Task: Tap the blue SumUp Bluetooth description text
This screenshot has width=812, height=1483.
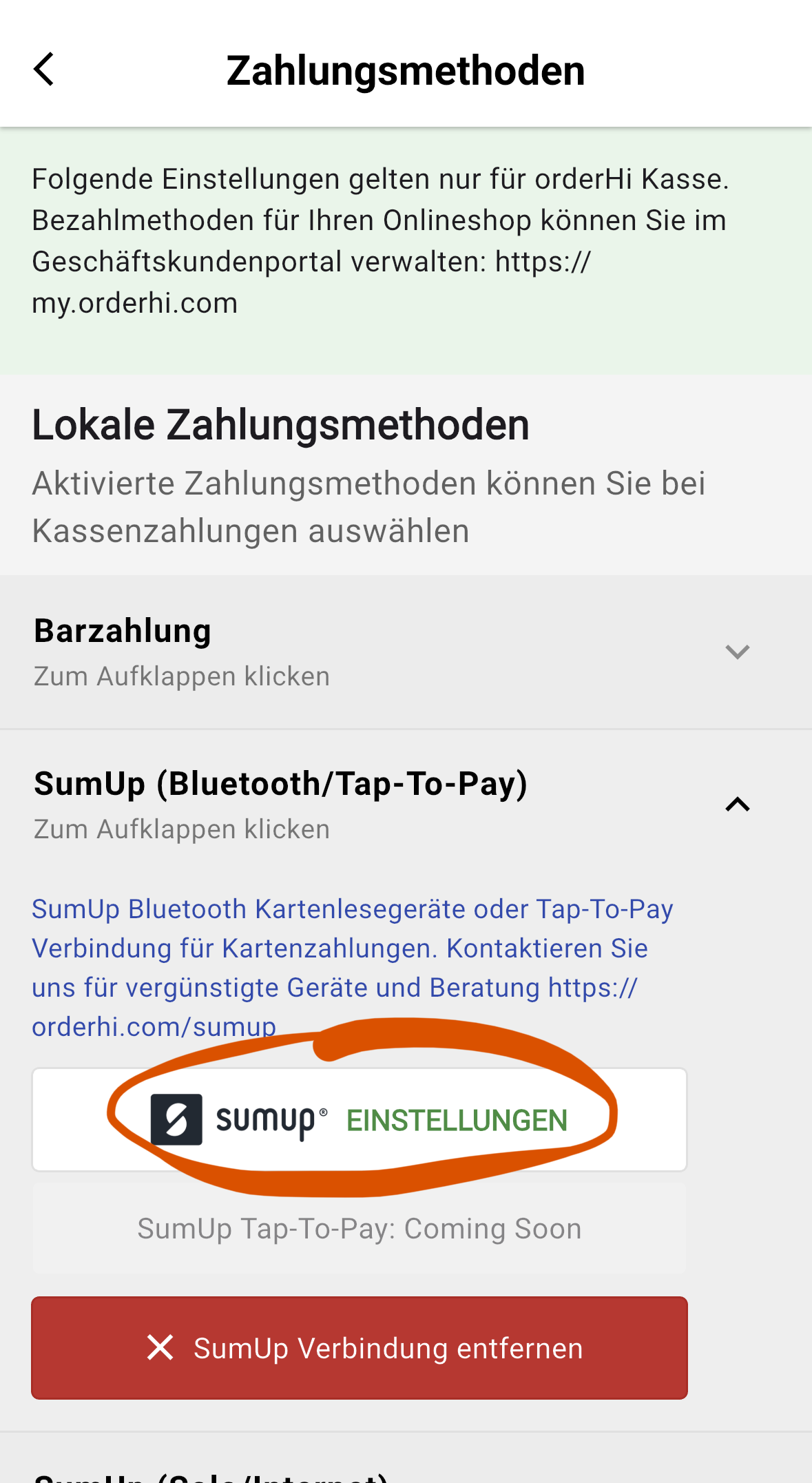Action: (351, 948)
